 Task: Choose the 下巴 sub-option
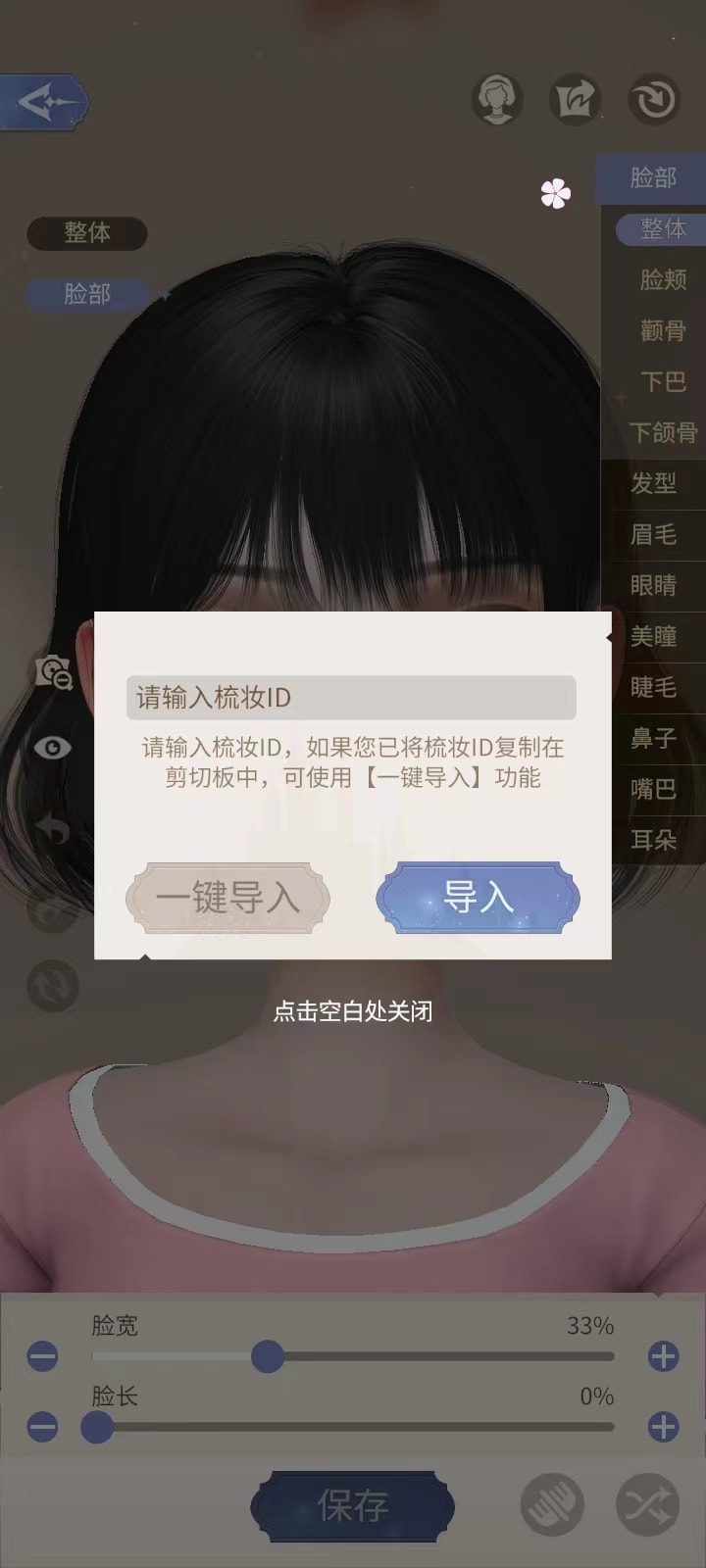663,381
